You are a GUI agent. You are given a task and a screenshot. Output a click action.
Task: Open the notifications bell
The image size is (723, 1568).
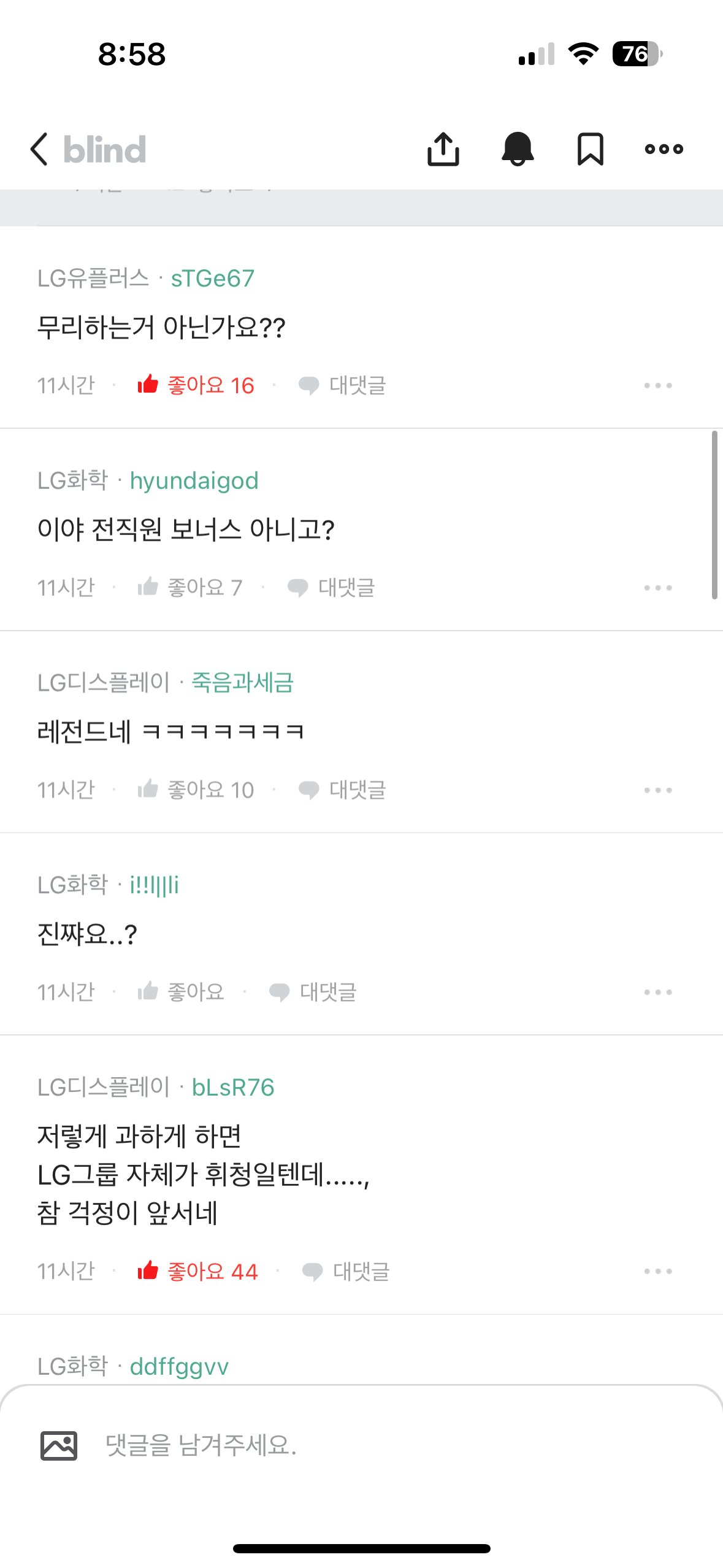pyautogui.click(x=518, y=149)
